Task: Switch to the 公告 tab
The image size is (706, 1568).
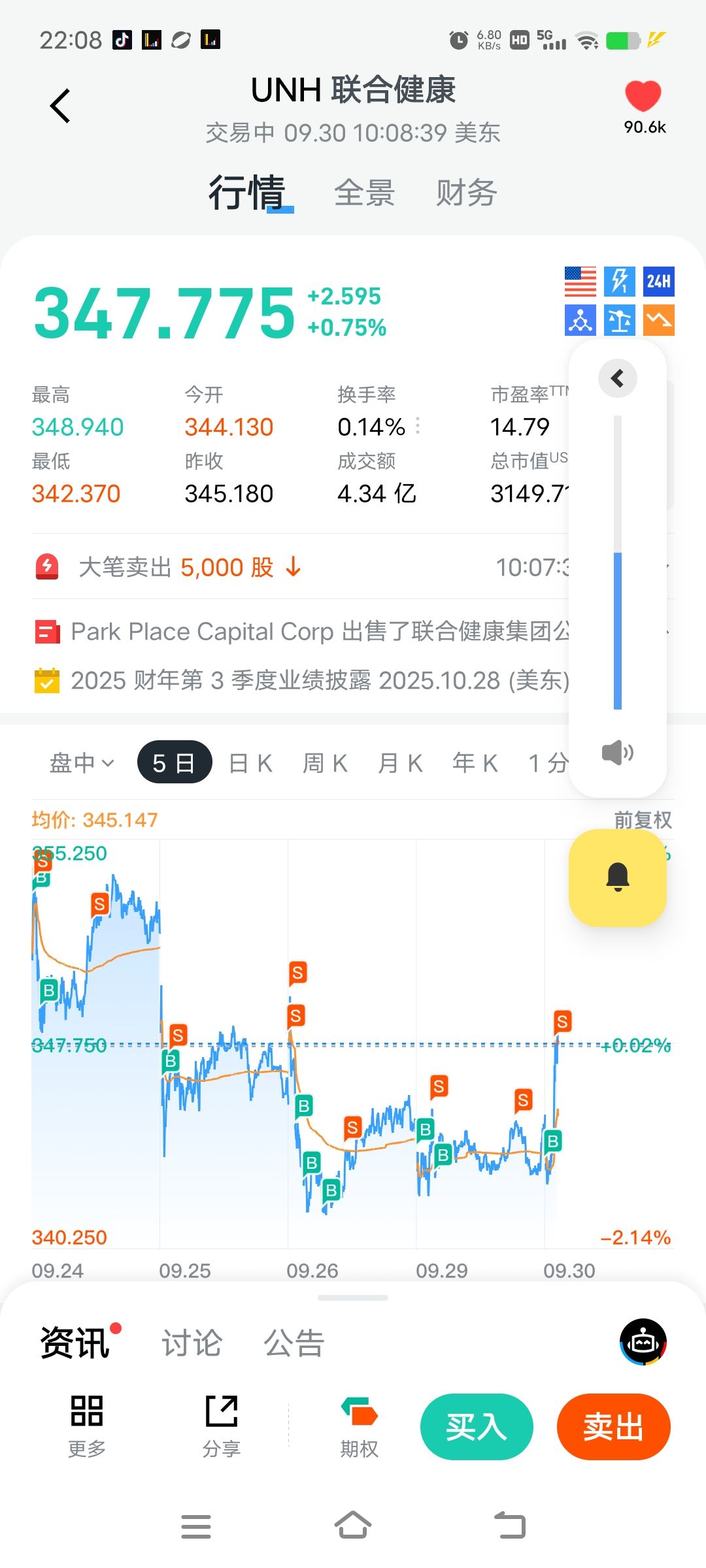Action: tap(294, 1343)
